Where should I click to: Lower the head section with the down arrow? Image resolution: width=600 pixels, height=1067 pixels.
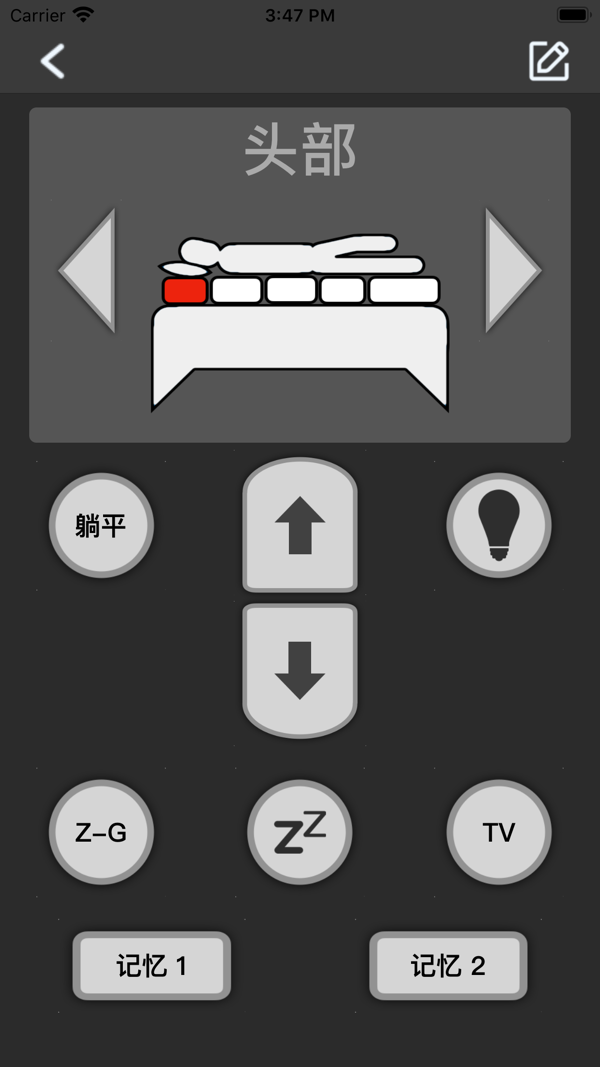point(300,670)
